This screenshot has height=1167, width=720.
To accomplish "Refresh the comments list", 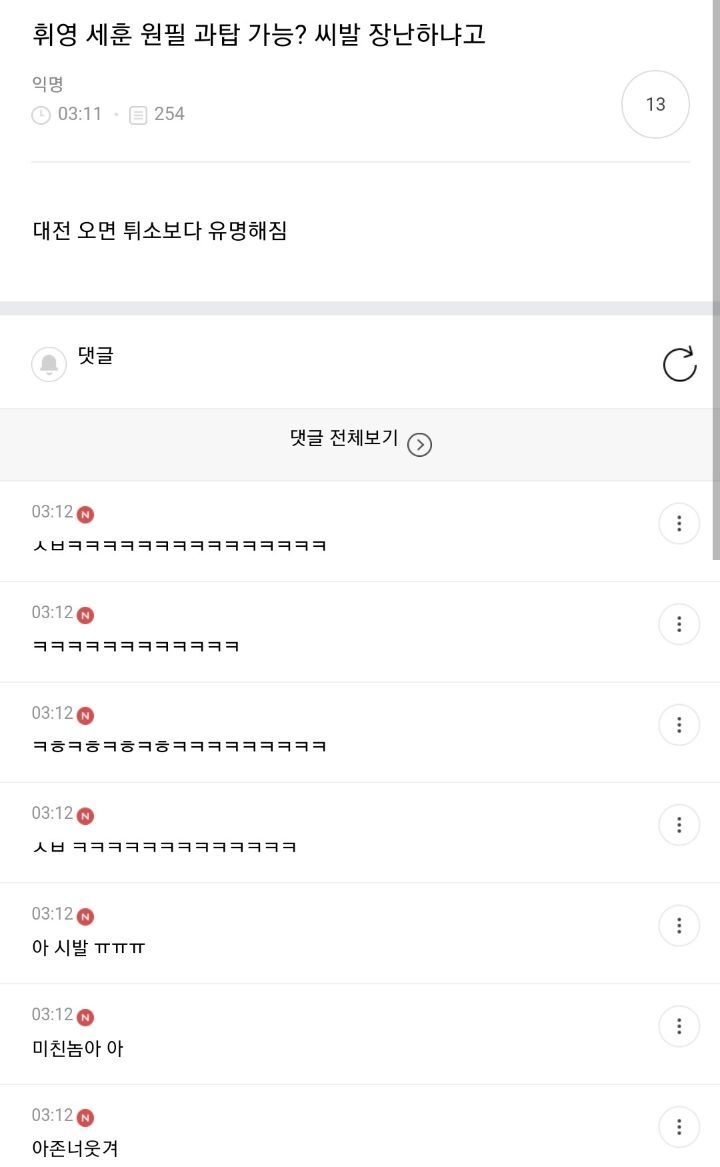I will 679,364.
